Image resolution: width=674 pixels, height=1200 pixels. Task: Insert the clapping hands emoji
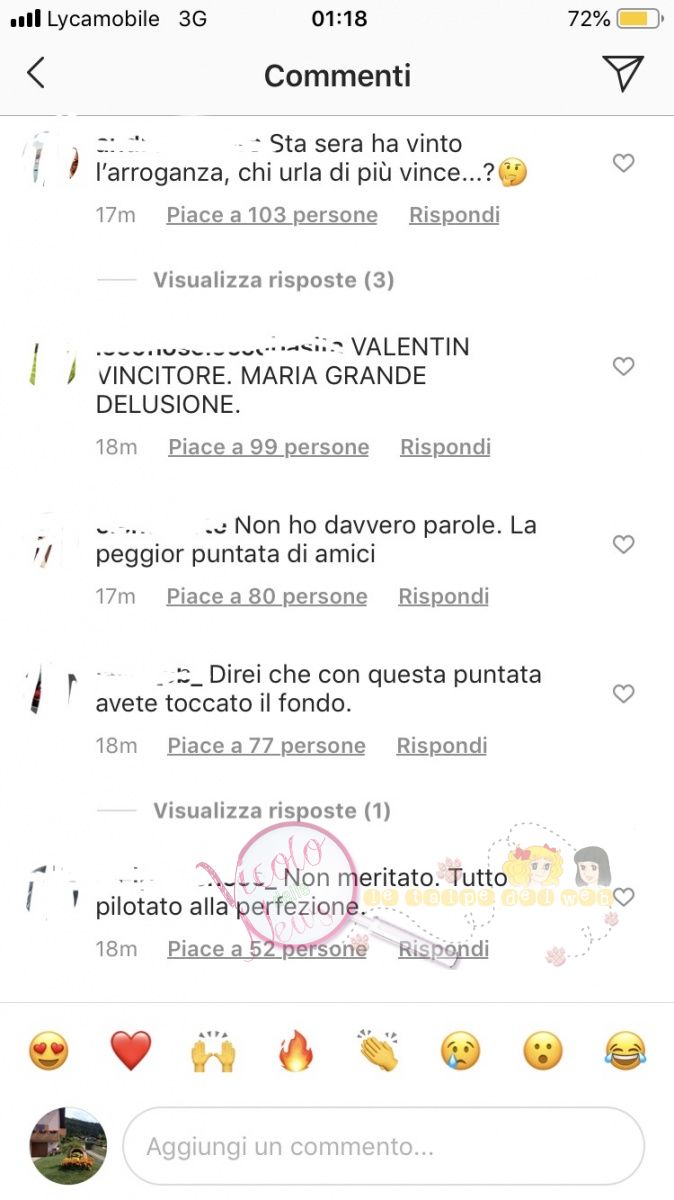pos(378,1052)
